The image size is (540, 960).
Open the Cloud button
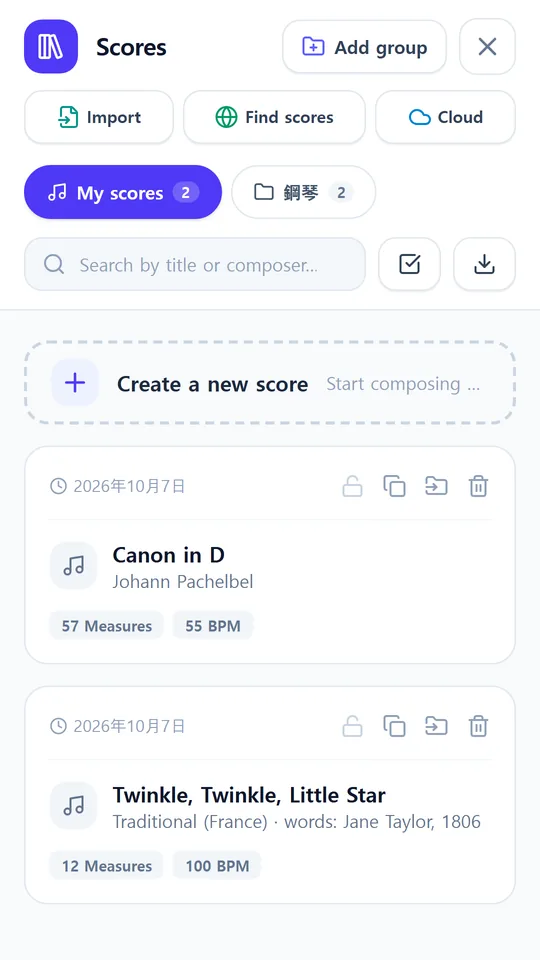(445, 117)
